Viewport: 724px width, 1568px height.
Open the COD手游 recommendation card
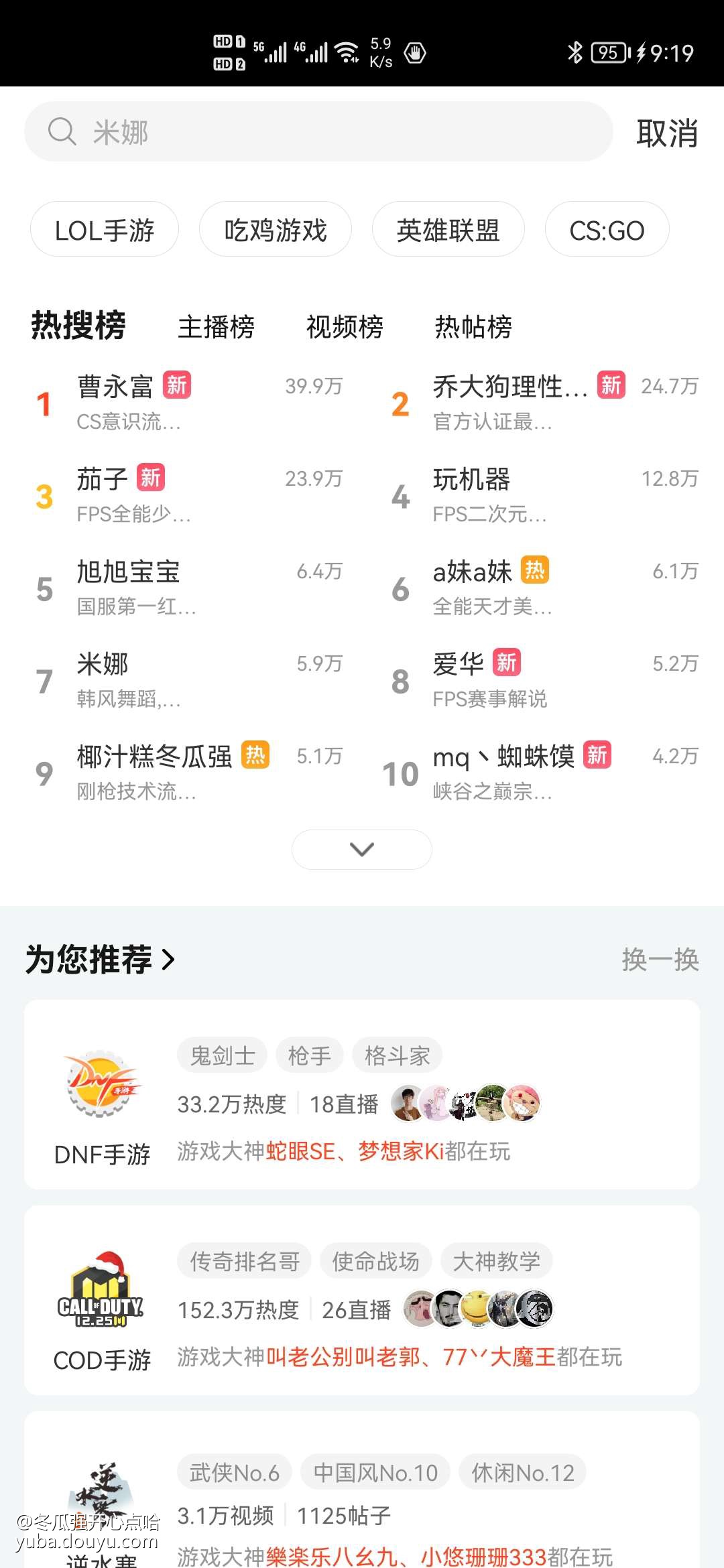click(x=362, y=1300)
